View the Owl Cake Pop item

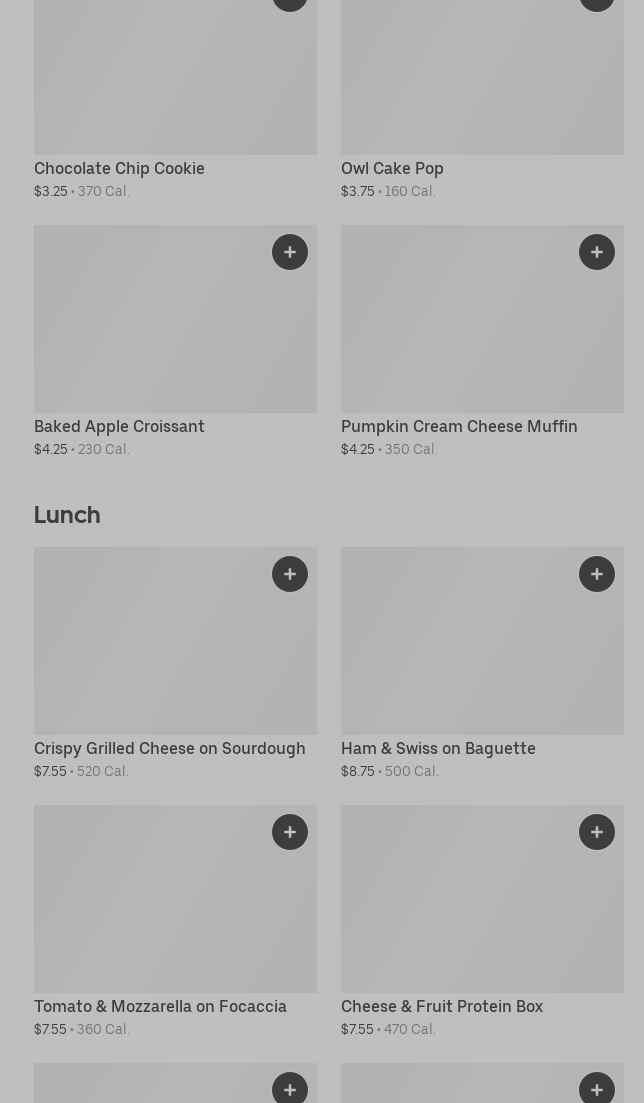392,168
